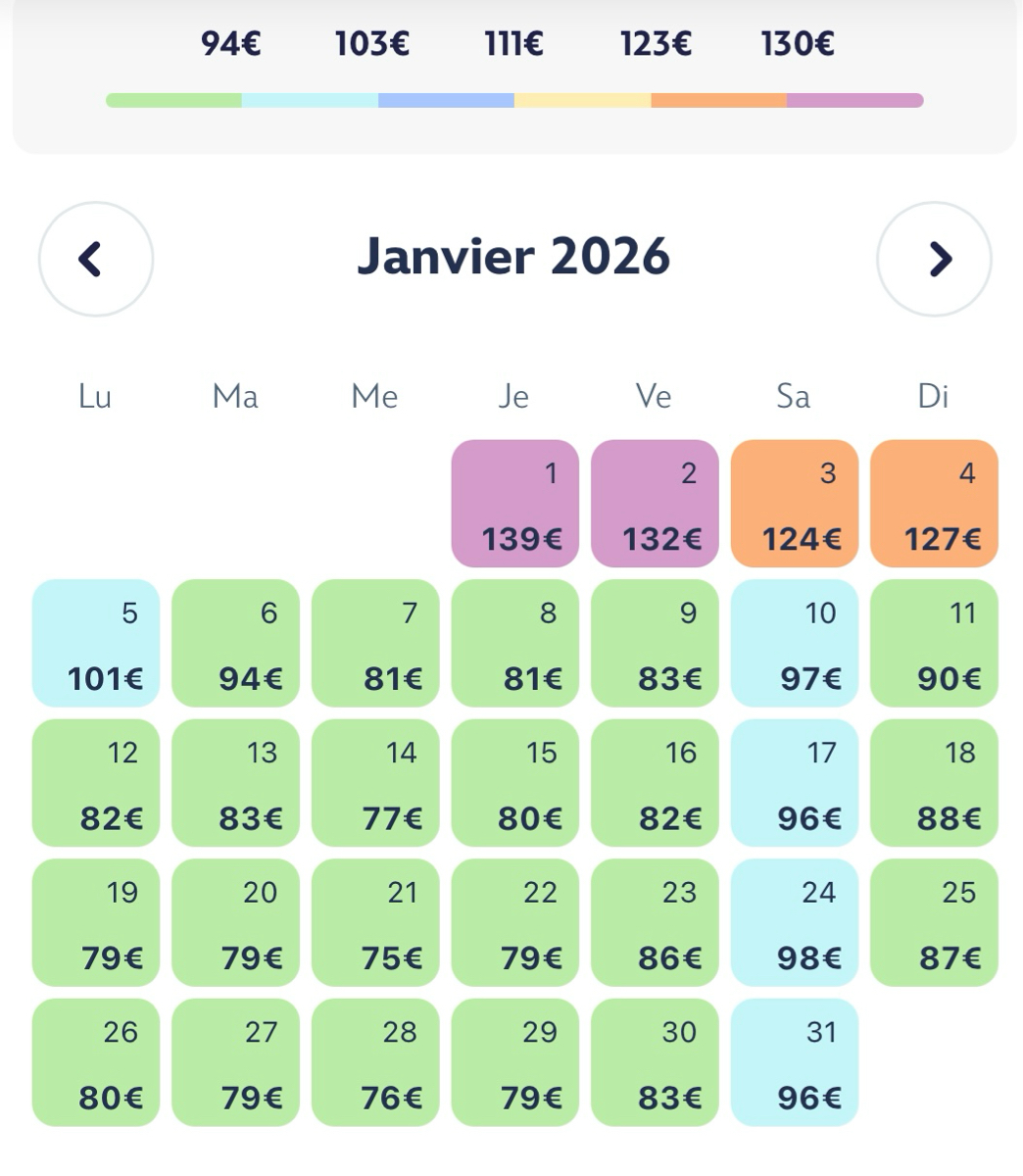
Task: Choose January 25 at 87€
Action: pos(934,923)
